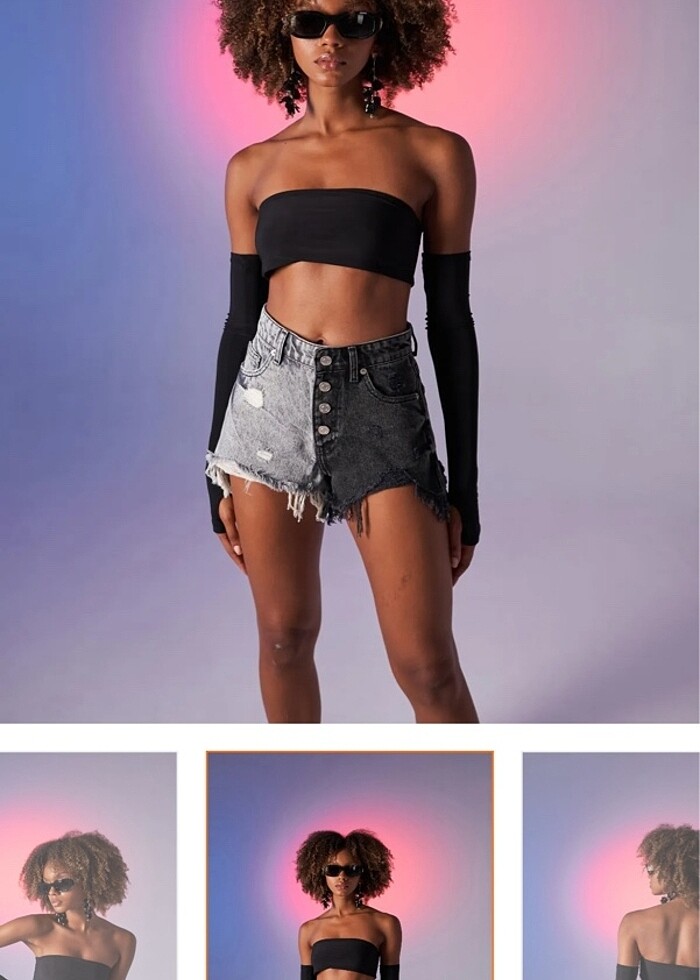Image resolution: width=700 pixels, height=980 pixels.
Task: Select the right thumbnail showing back view
Action: click(x=611, y=866)
